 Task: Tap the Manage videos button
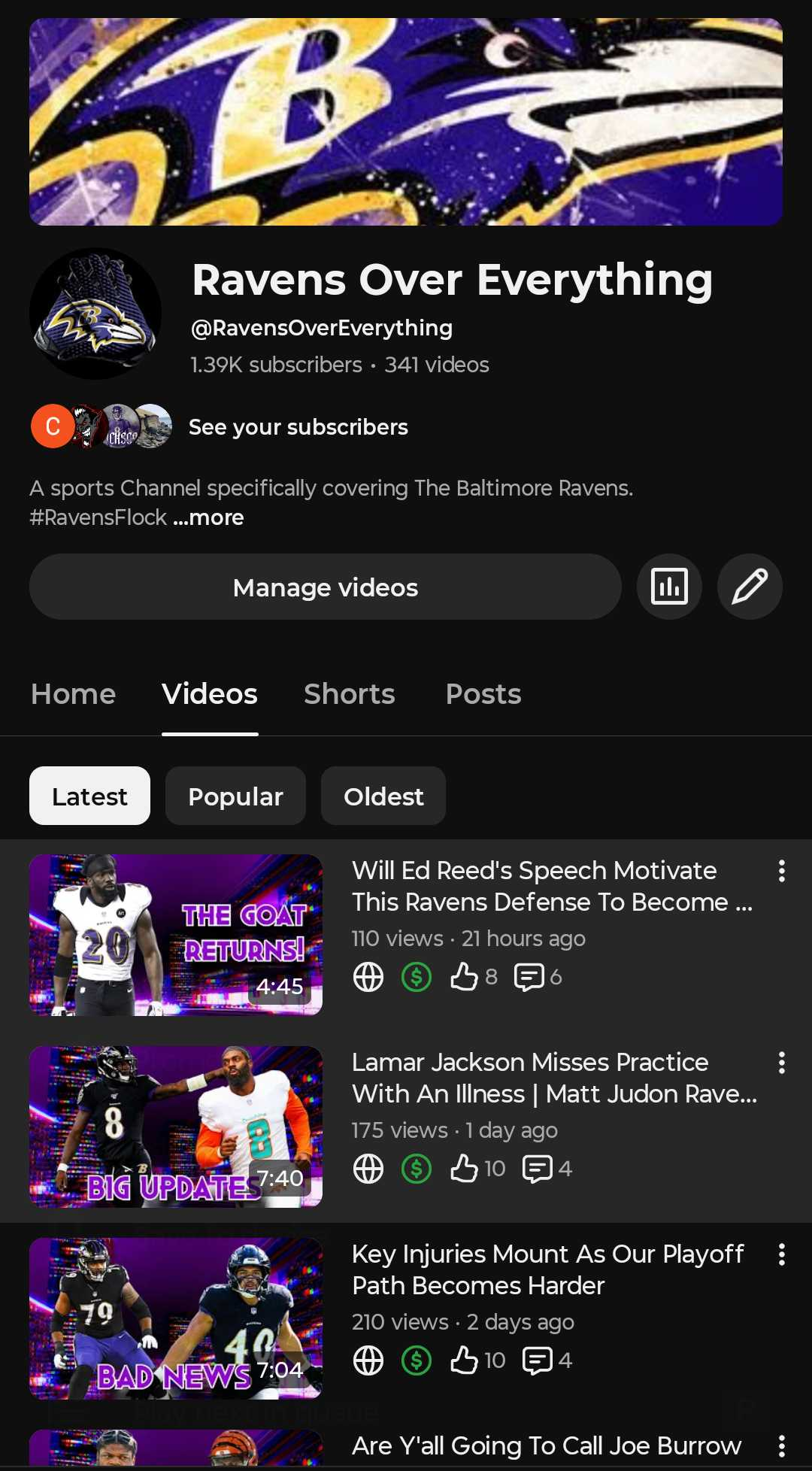[325, 587]
